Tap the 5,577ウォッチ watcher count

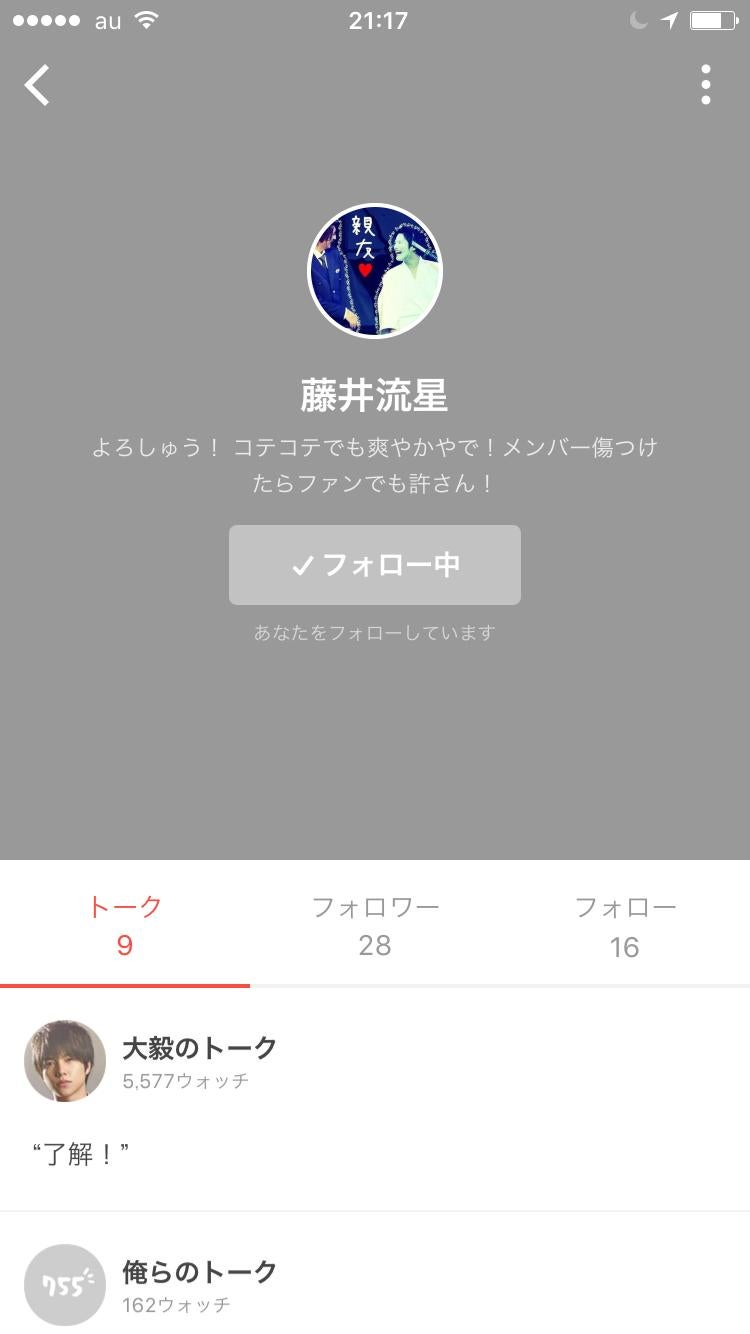185,1080
